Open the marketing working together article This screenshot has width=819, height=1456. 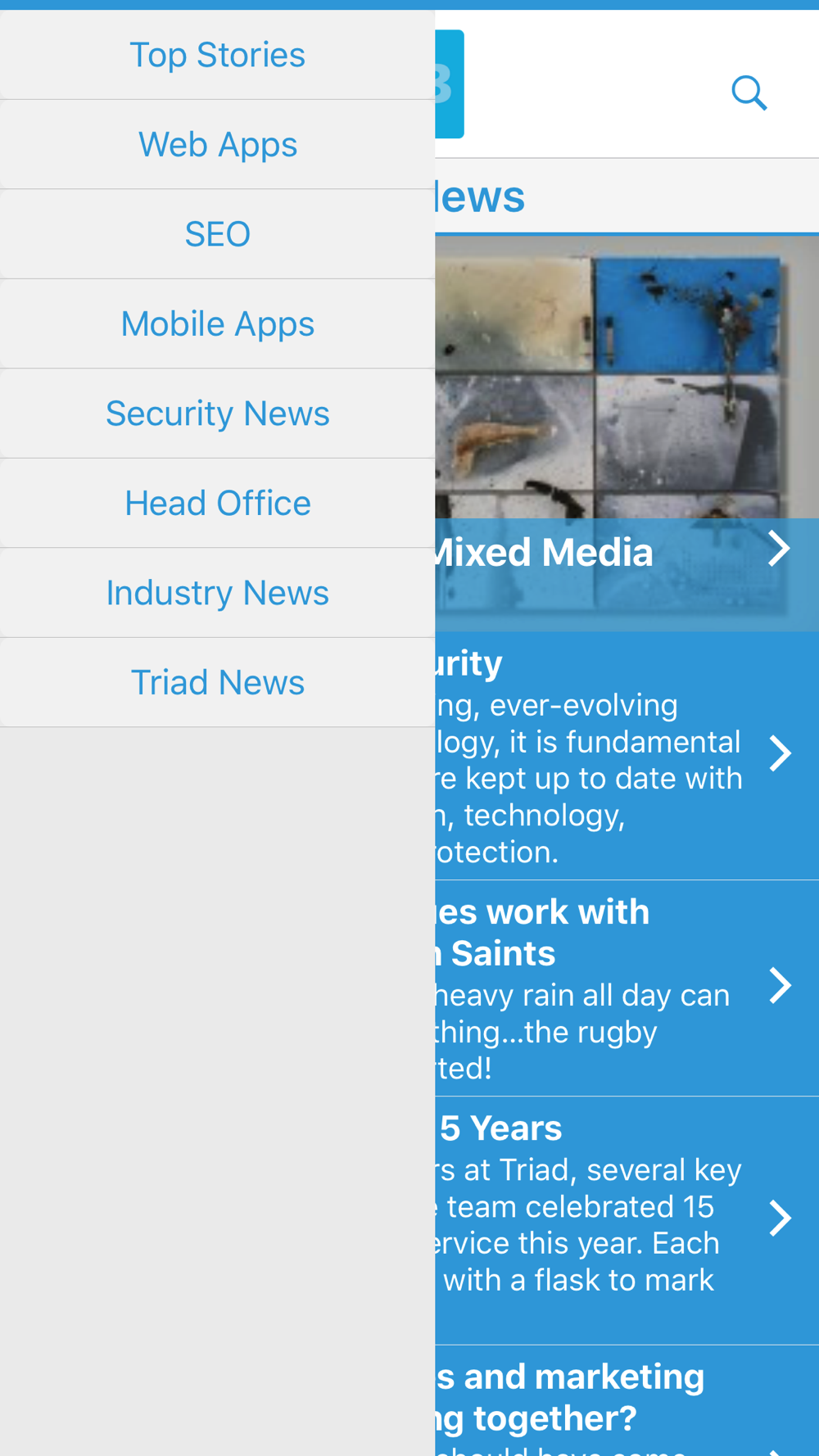coord(622,1400)
